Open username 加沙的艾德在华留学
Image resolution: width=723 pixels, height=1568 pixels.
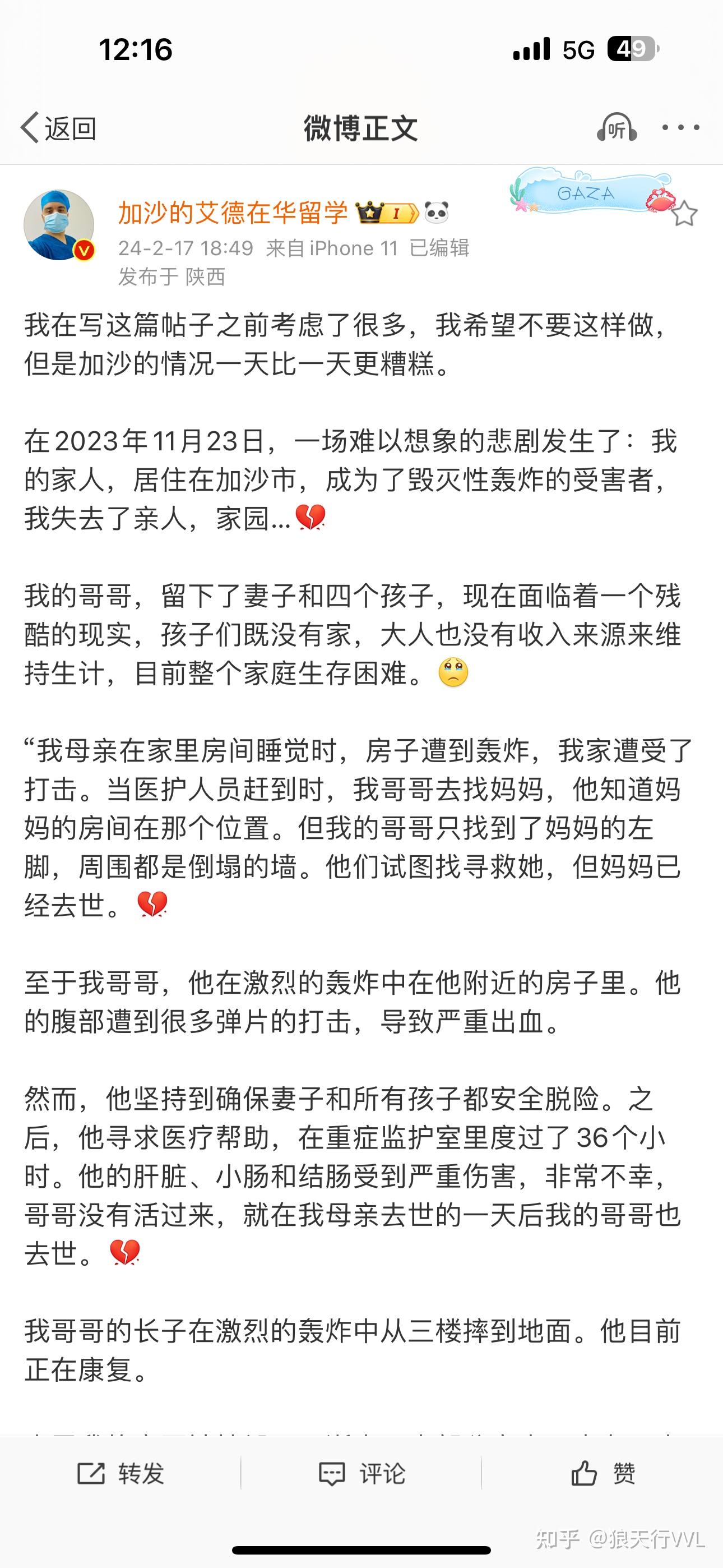[x=233, y=213]
